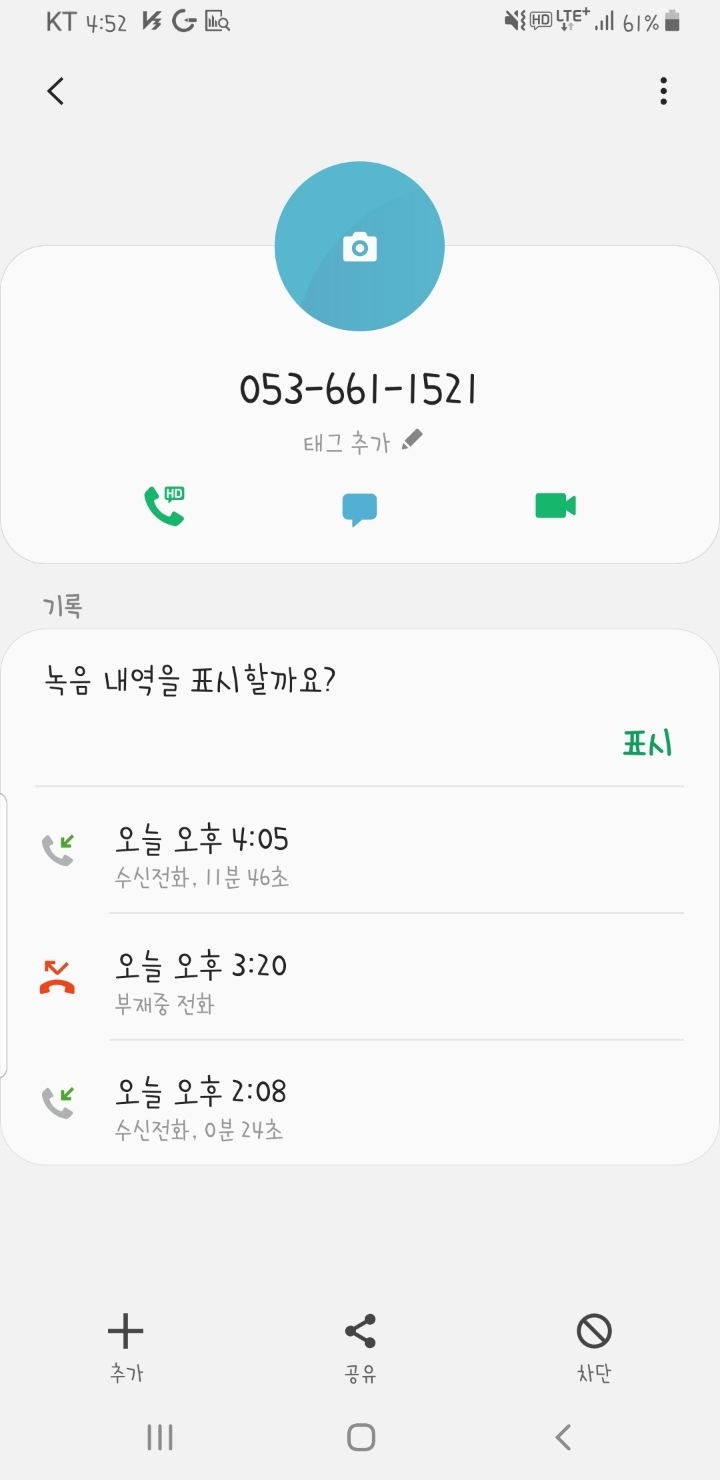Start a video call with the number

(x=556, y=506)
